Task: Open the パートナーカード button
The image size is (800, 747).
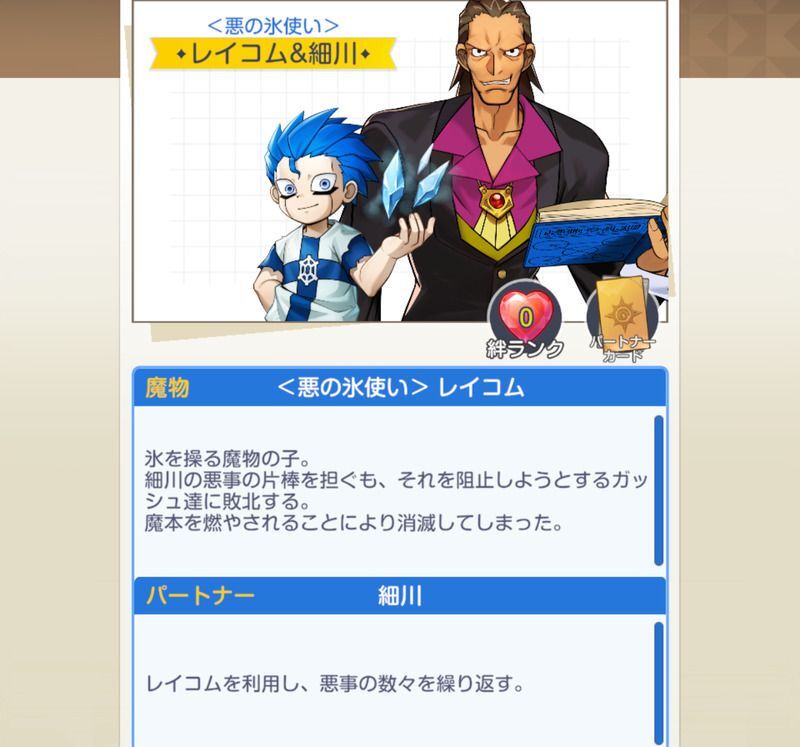Action: 620,317
